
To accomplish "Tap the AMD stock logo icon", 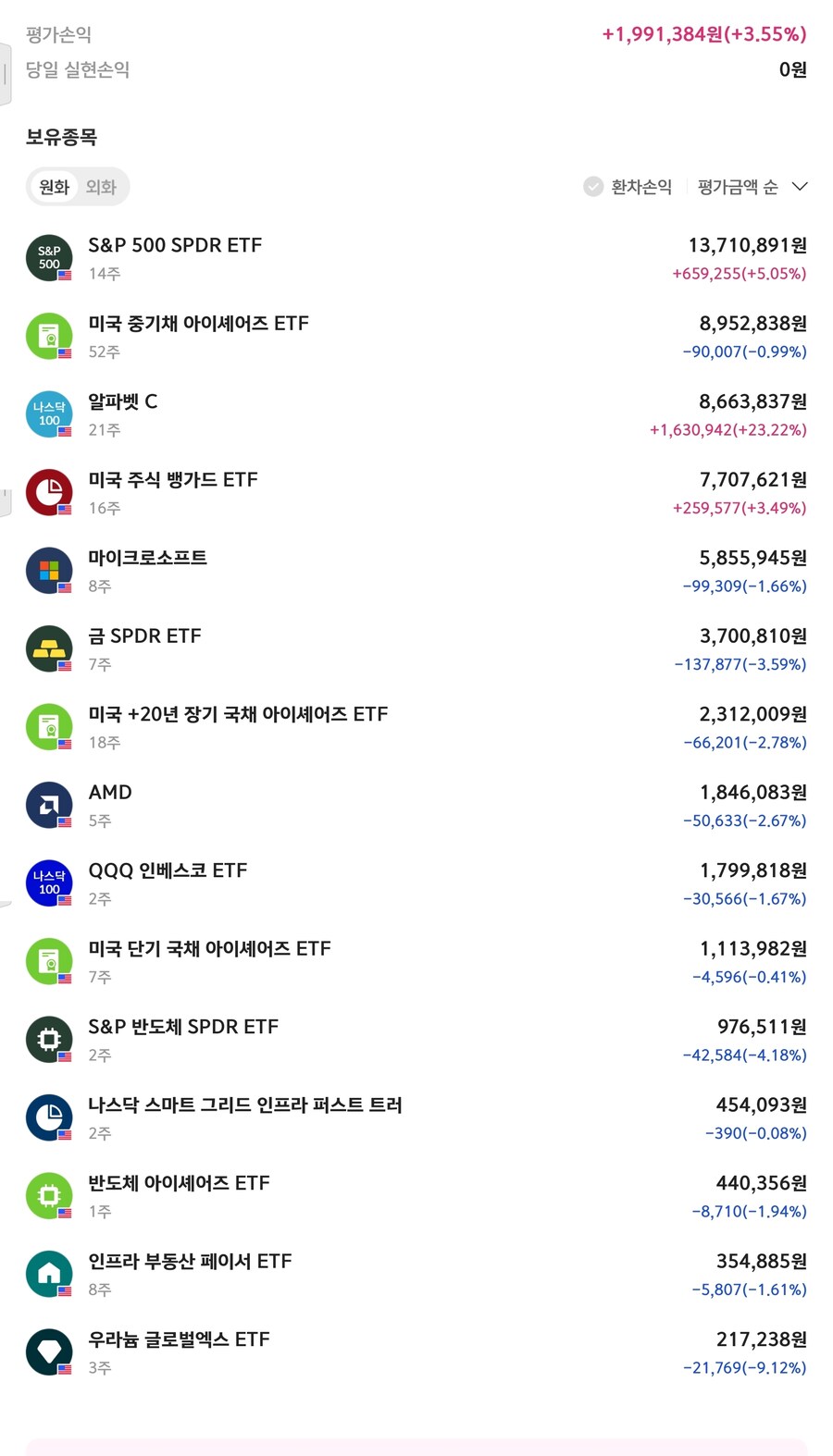I will click(49, 805).
